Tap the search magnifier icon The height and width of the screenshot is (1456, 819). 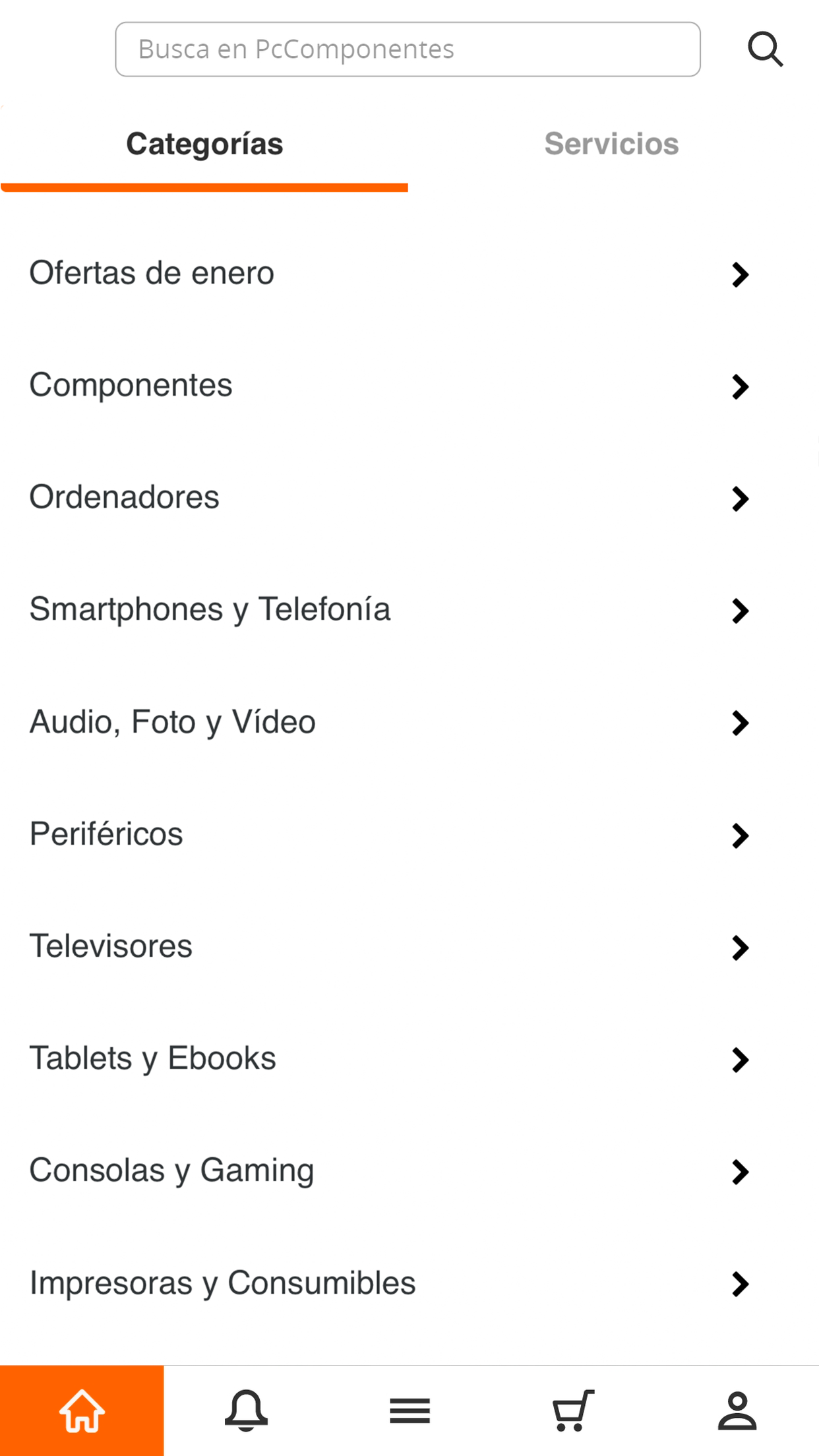(765, 49)
